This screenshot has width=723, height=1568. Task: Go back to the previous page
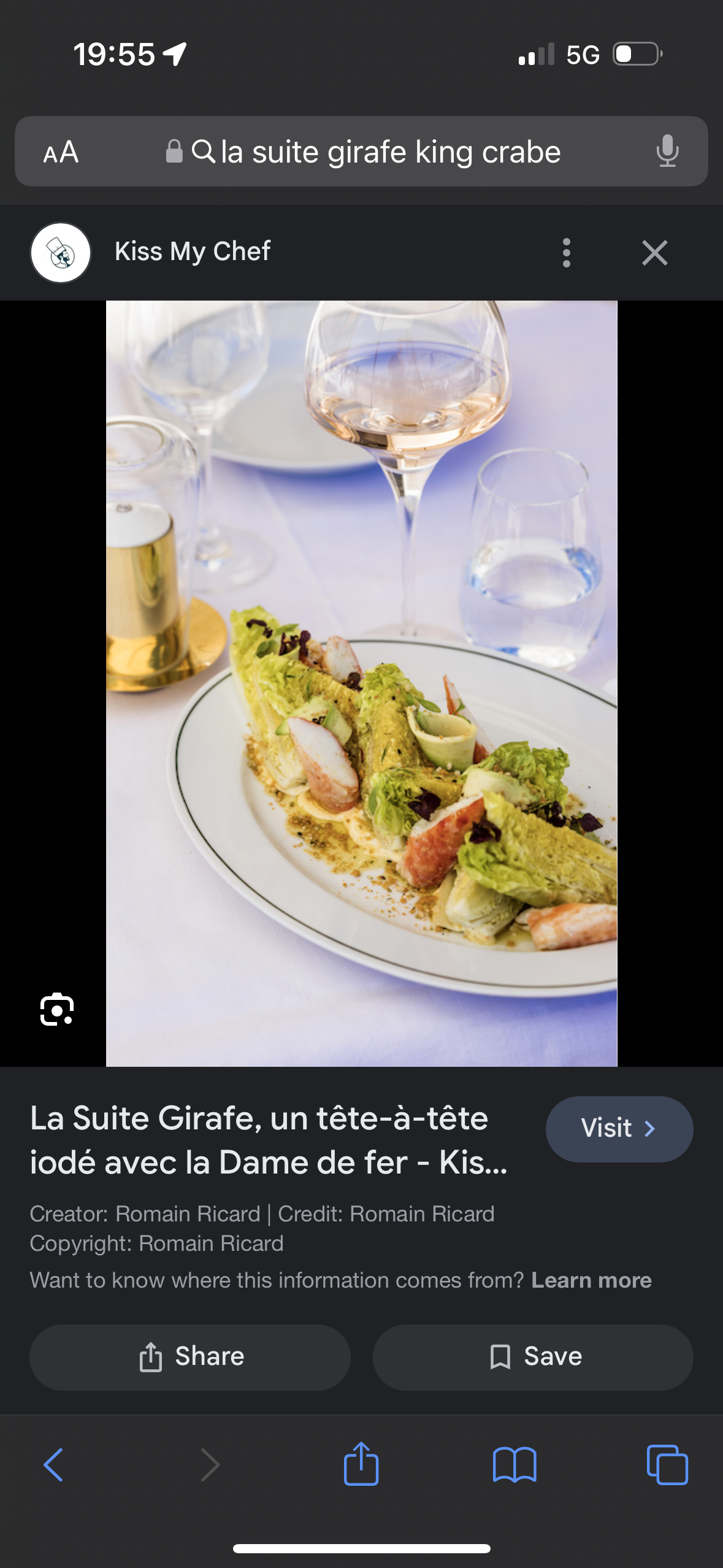[54, 1464]
